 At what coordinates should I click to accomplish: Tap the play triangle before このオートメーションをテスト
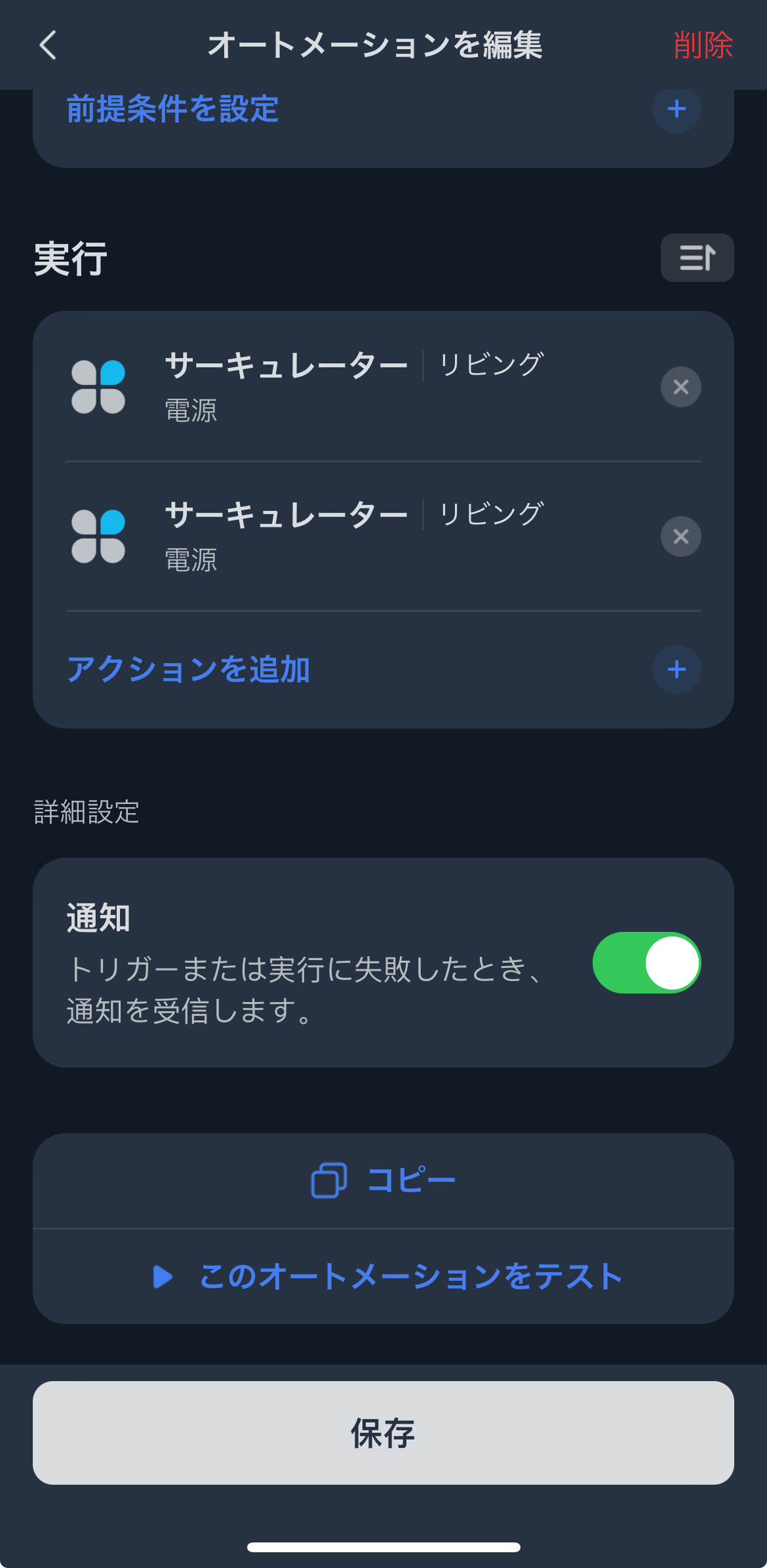coord(163,1276)
